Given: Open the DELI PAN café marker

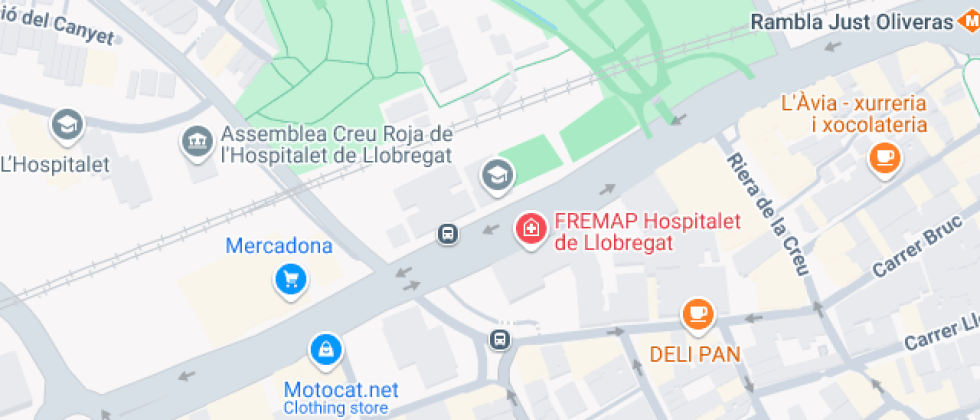Looking at the screenshot, I should click(x=698, y=314).
